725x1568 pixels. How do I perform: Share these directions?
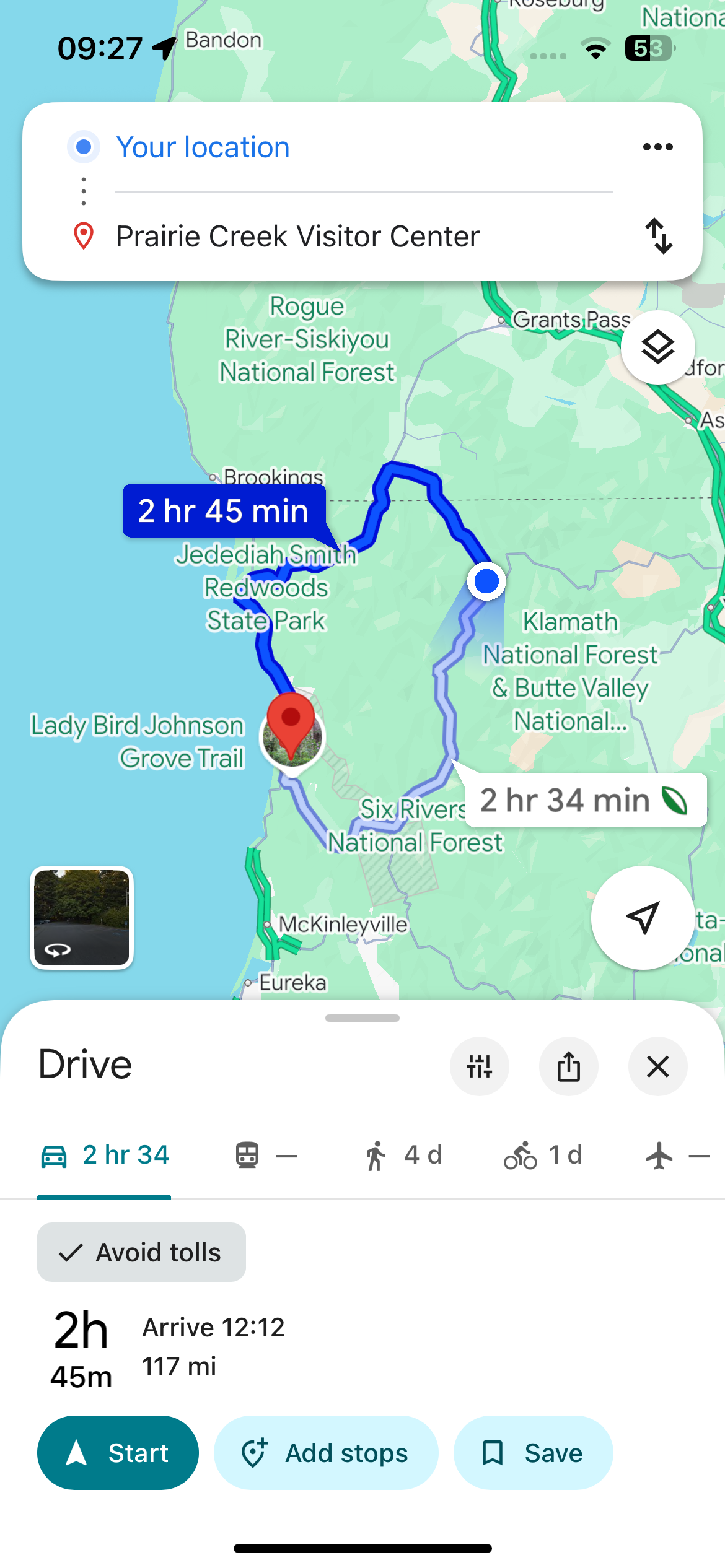pos(568,1066)
